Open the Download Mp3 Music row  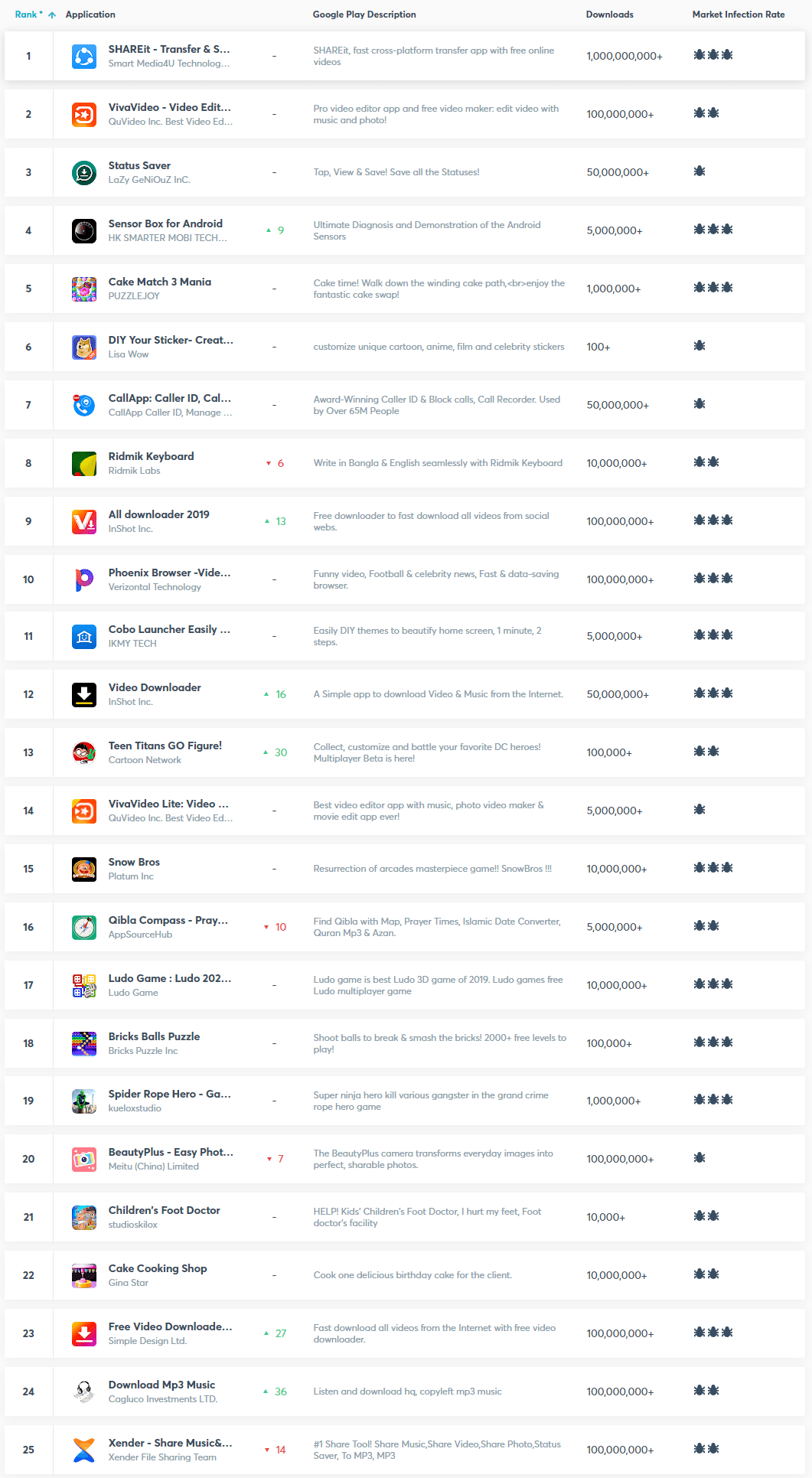click(405, 1392)
